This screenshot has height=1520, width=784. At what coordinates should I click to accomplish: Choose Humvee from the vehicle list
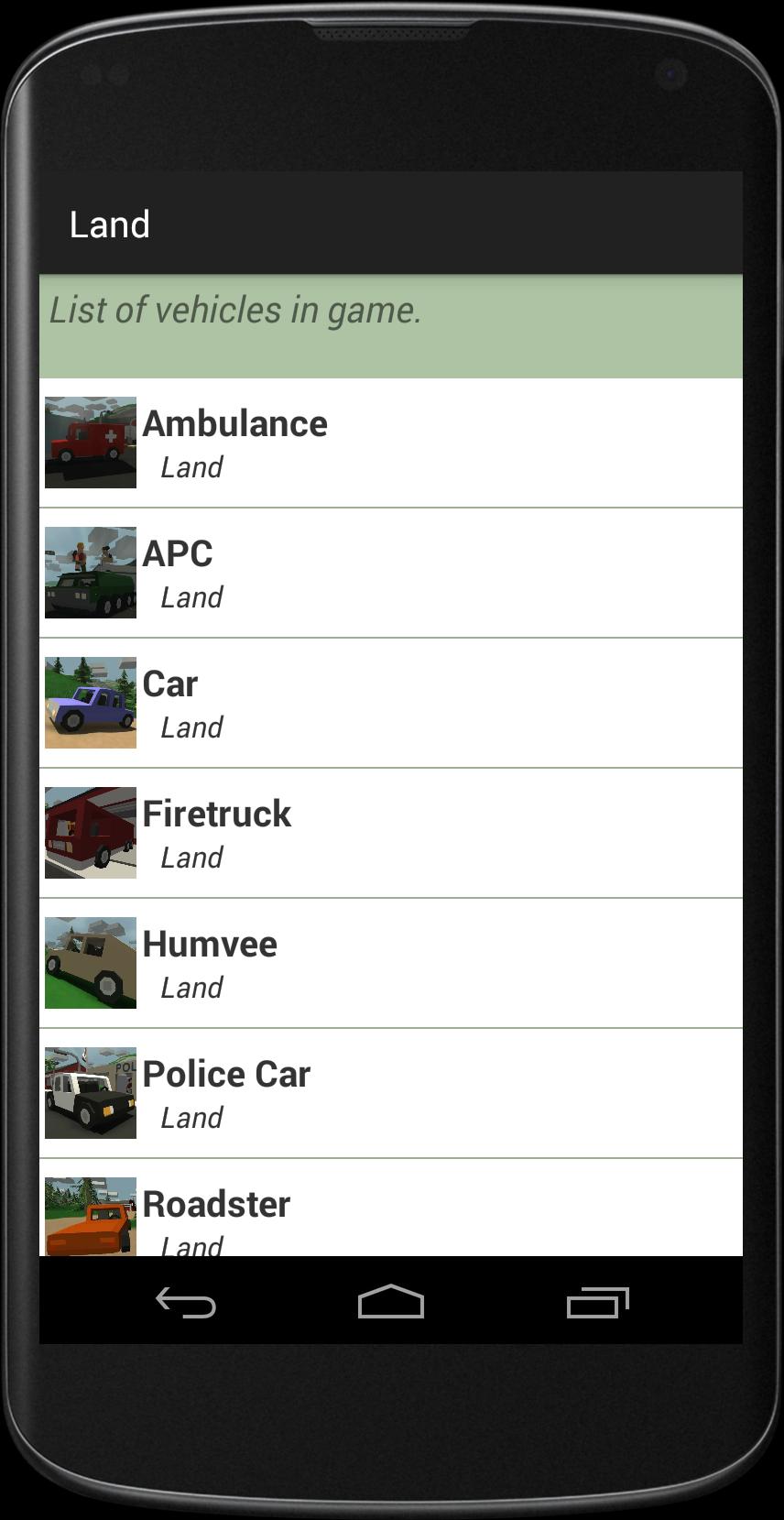[x=390, y=963]
